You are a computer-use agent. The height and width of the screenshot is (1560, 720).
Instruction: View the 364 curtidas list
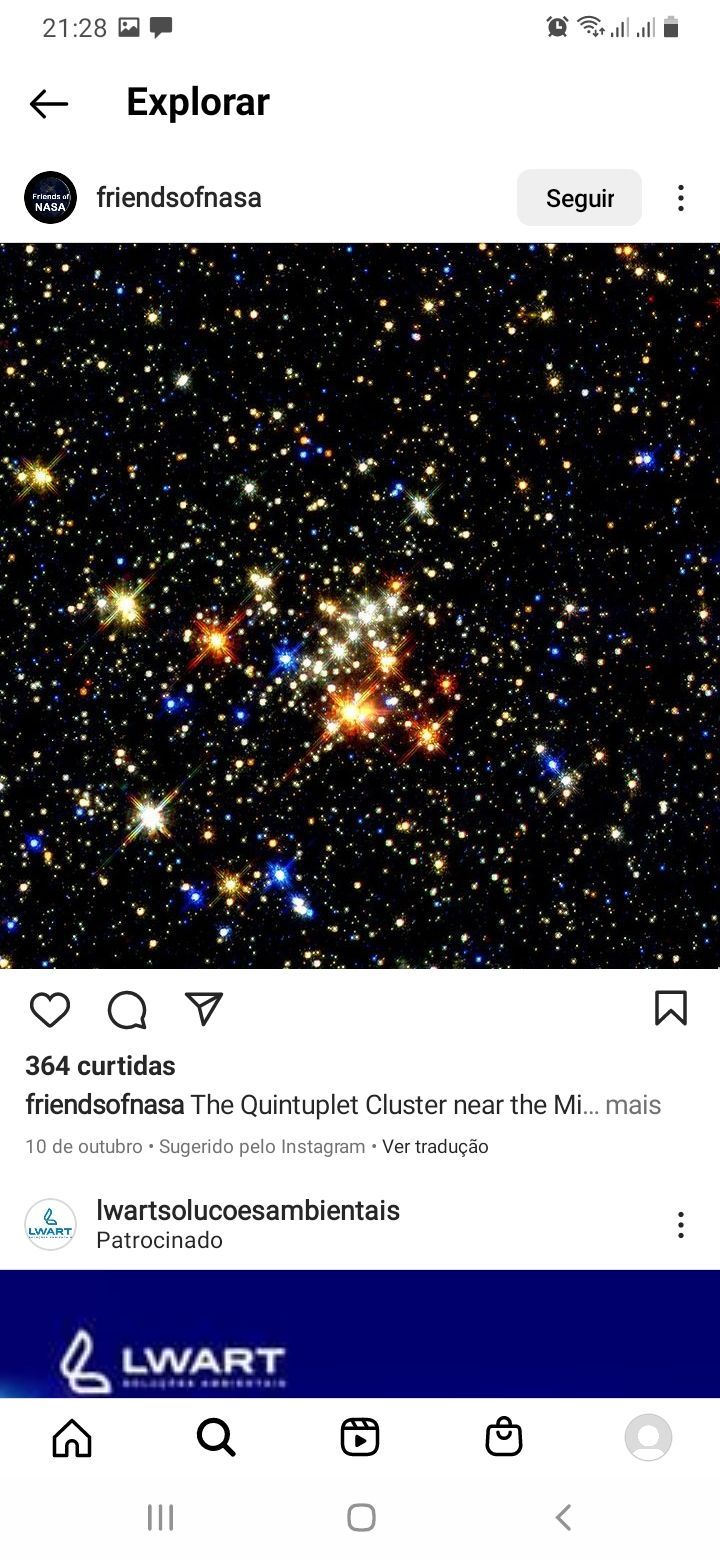100,1066
